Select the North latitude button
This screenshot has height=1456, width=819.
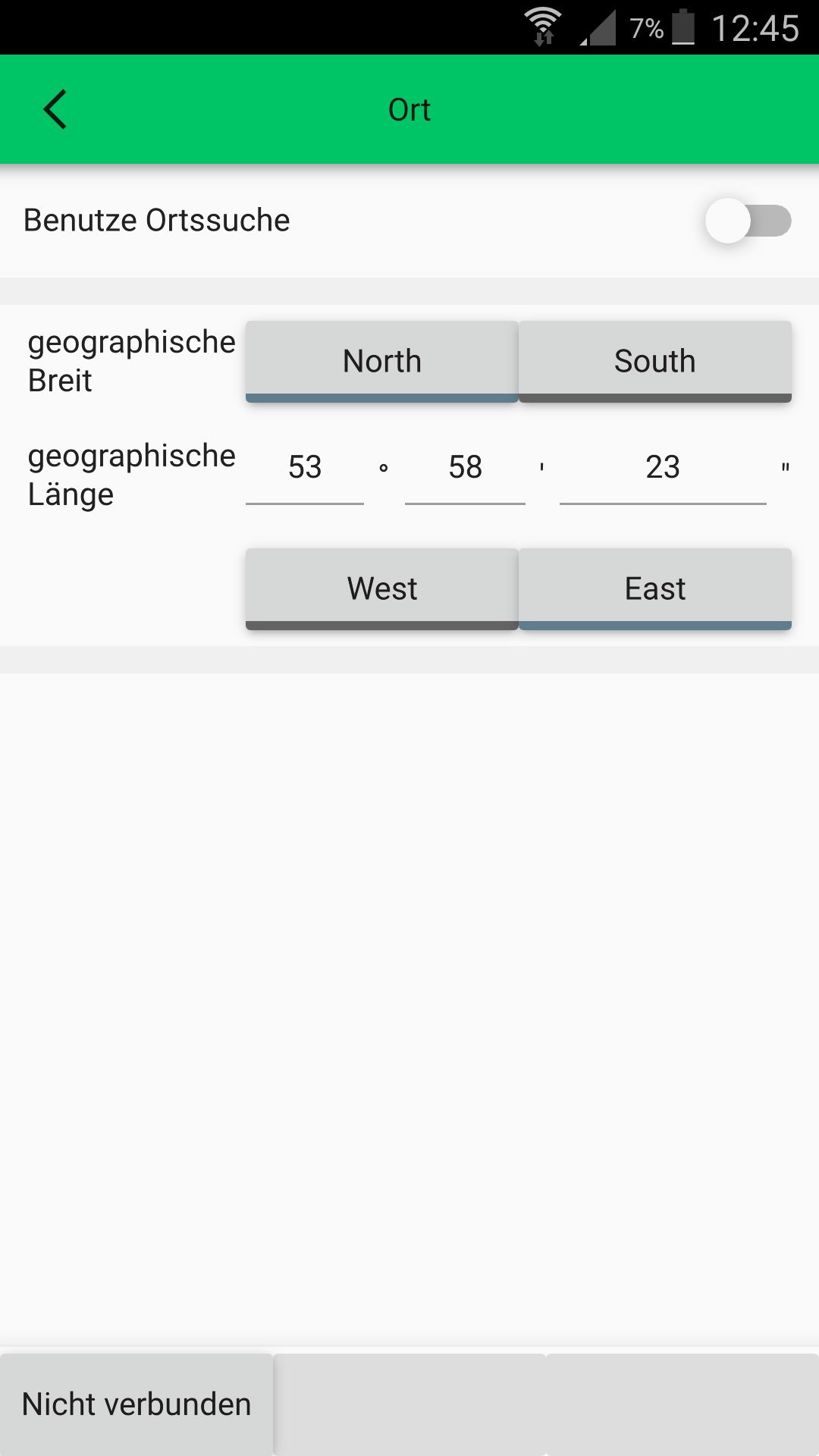[381, 361]
